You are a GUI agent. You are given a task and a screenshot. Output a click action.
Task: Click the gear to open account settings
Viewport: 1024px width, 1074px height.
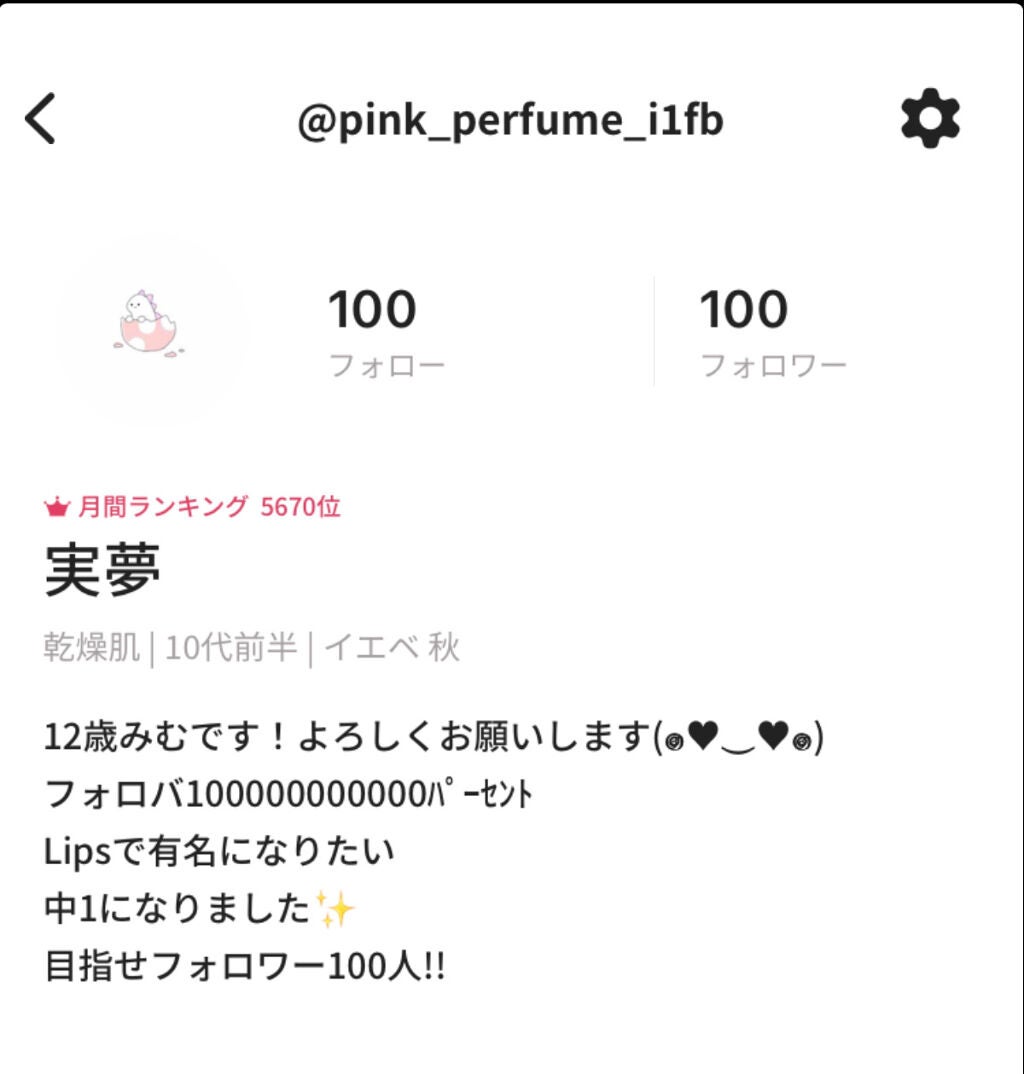coord(931,119)
